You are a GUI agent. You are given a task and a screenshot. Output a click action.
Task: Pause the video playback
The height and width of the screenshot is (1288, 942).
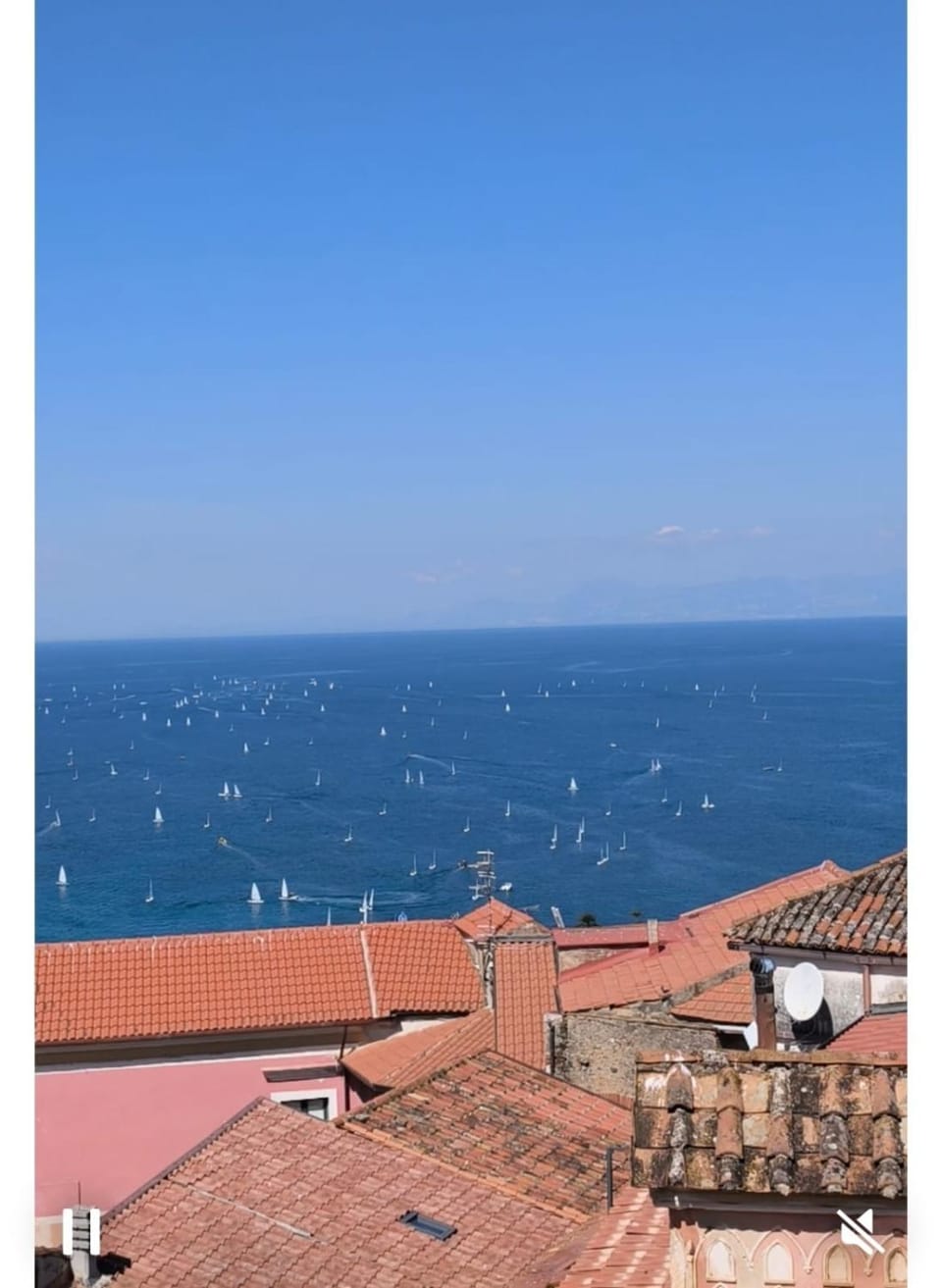coord(80,1231)
